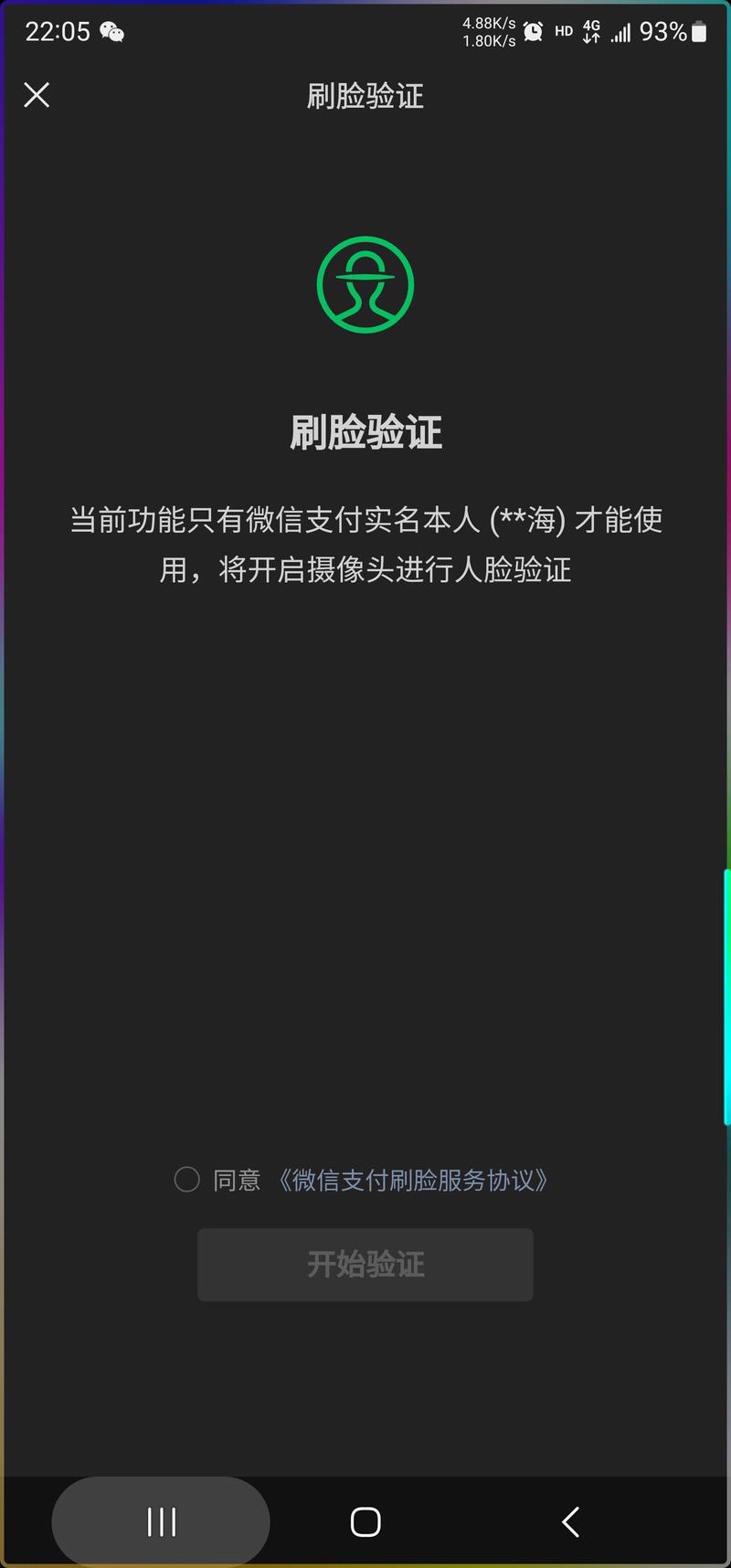The width and height of the screenshot is (731, 1568).
Task: Tap the HD indicator in the status bar
Action: (563, 32)
